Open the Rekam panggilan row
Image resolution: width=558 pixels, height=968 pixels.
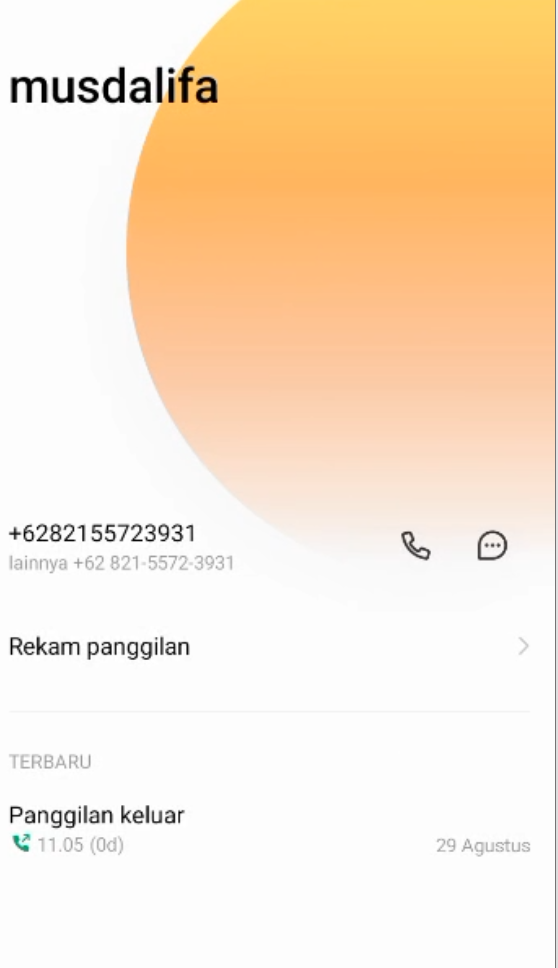click(x=270, y=646)
